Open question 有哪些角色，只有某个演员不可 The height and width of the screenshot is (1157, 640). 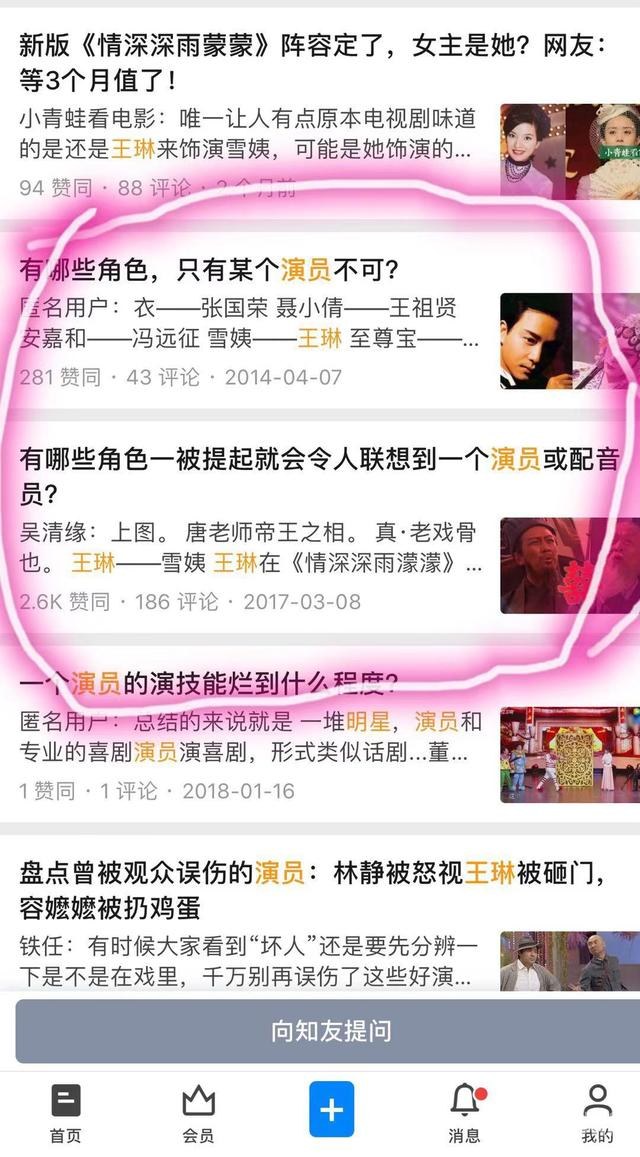pyautogui.click(x=210, y=270)
